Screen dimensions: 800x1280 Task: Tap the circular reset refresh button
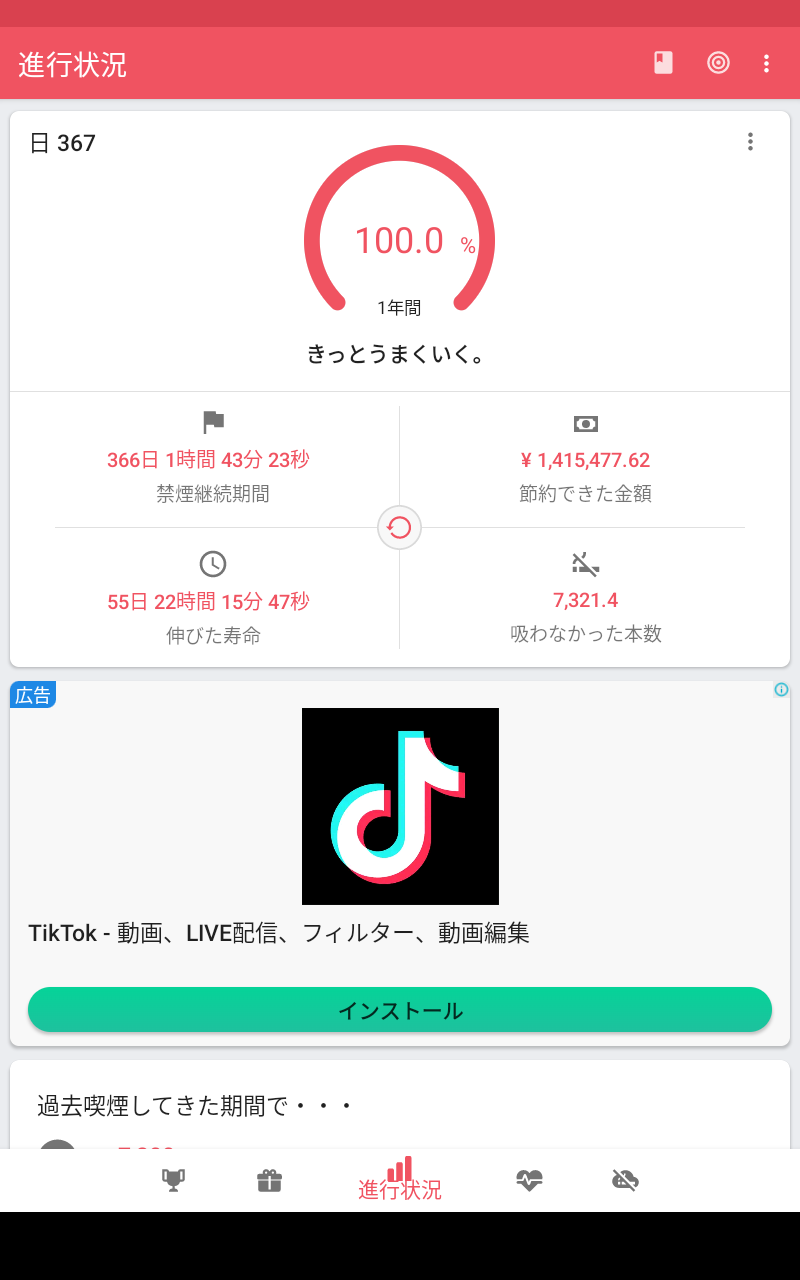point(399,527)
